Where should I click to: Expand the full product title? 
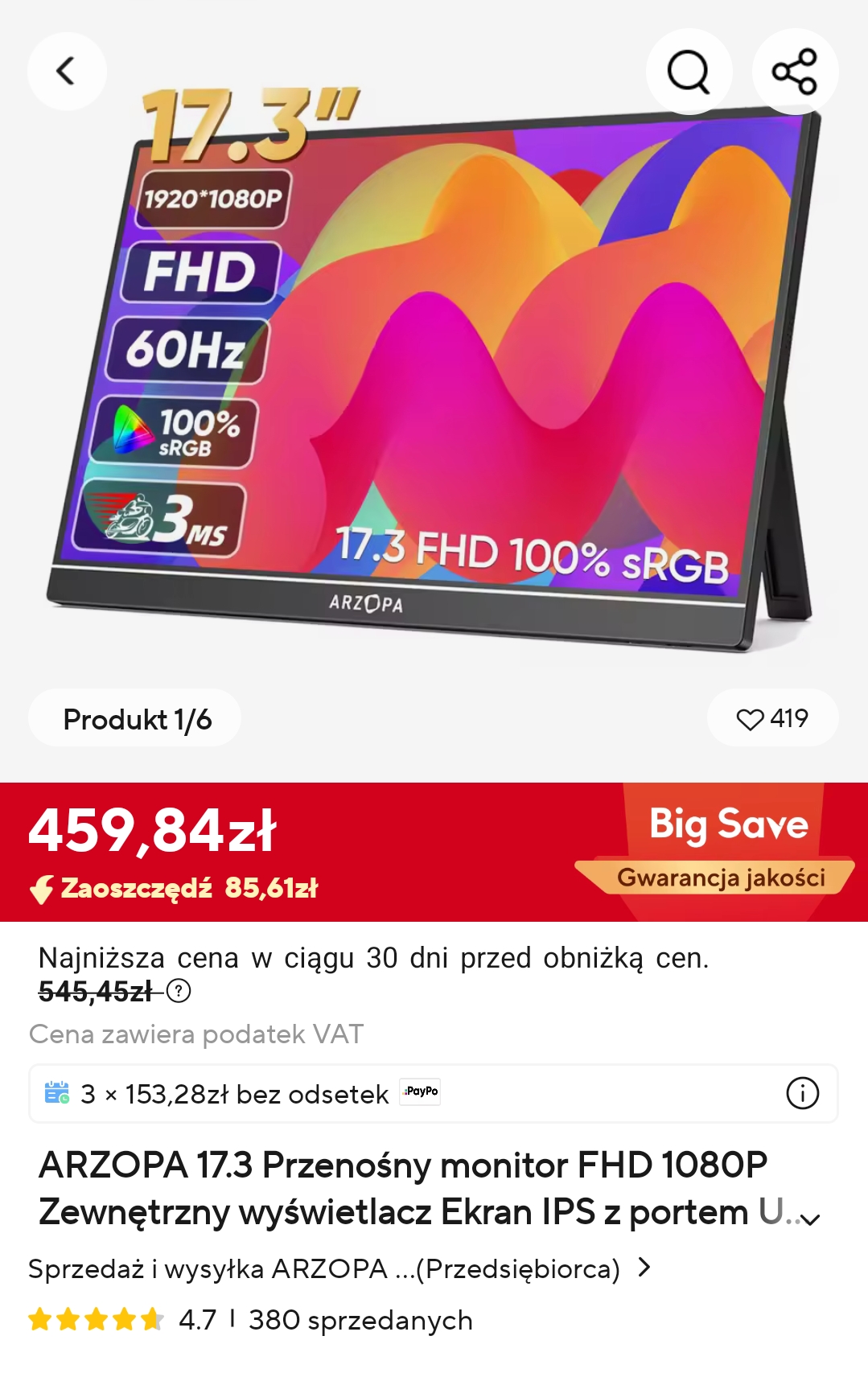click(x=811, y=1219)
